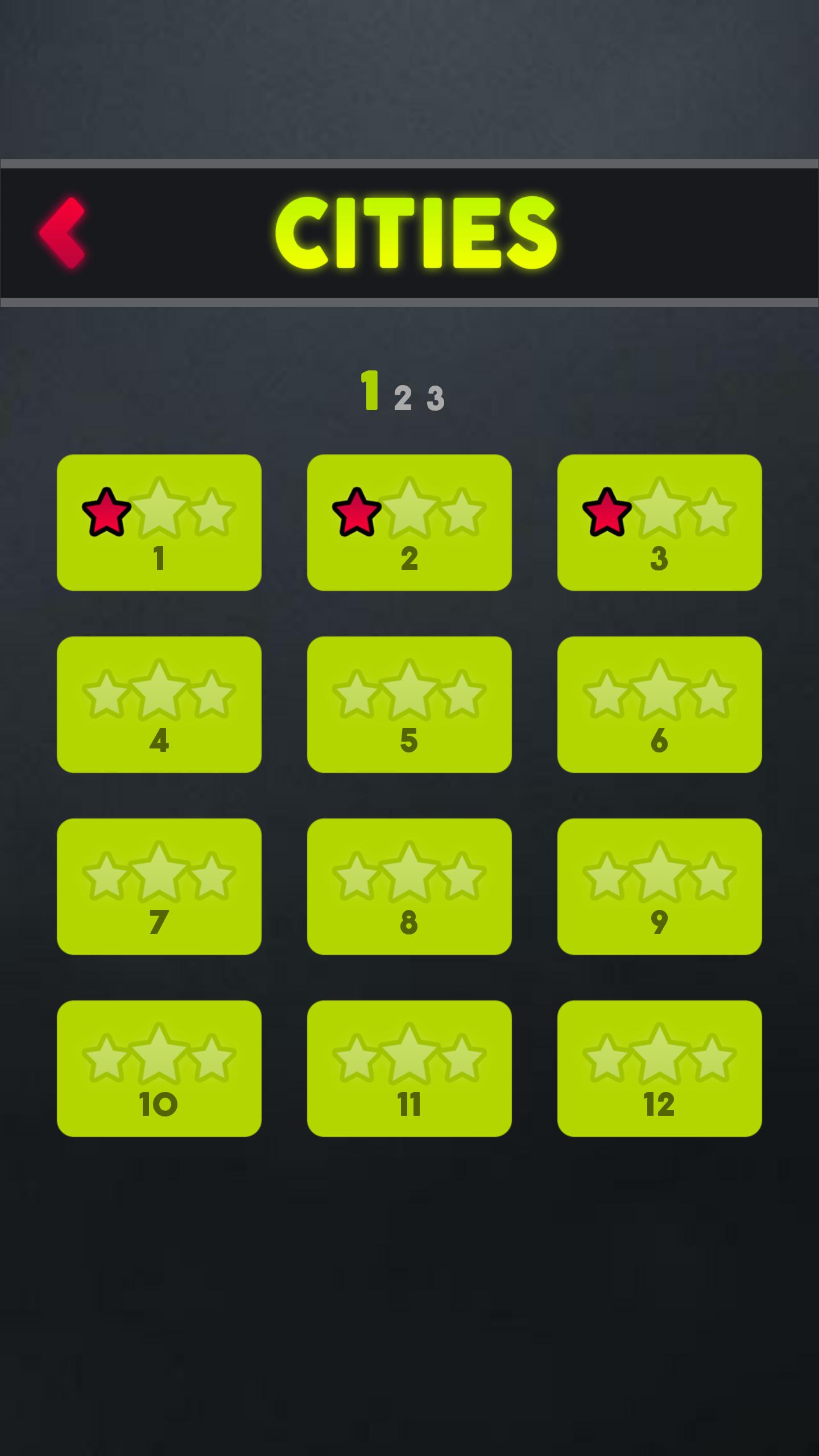Select level 3 tile
Viewport: 819px width, 1456px height.
(660, 523)
